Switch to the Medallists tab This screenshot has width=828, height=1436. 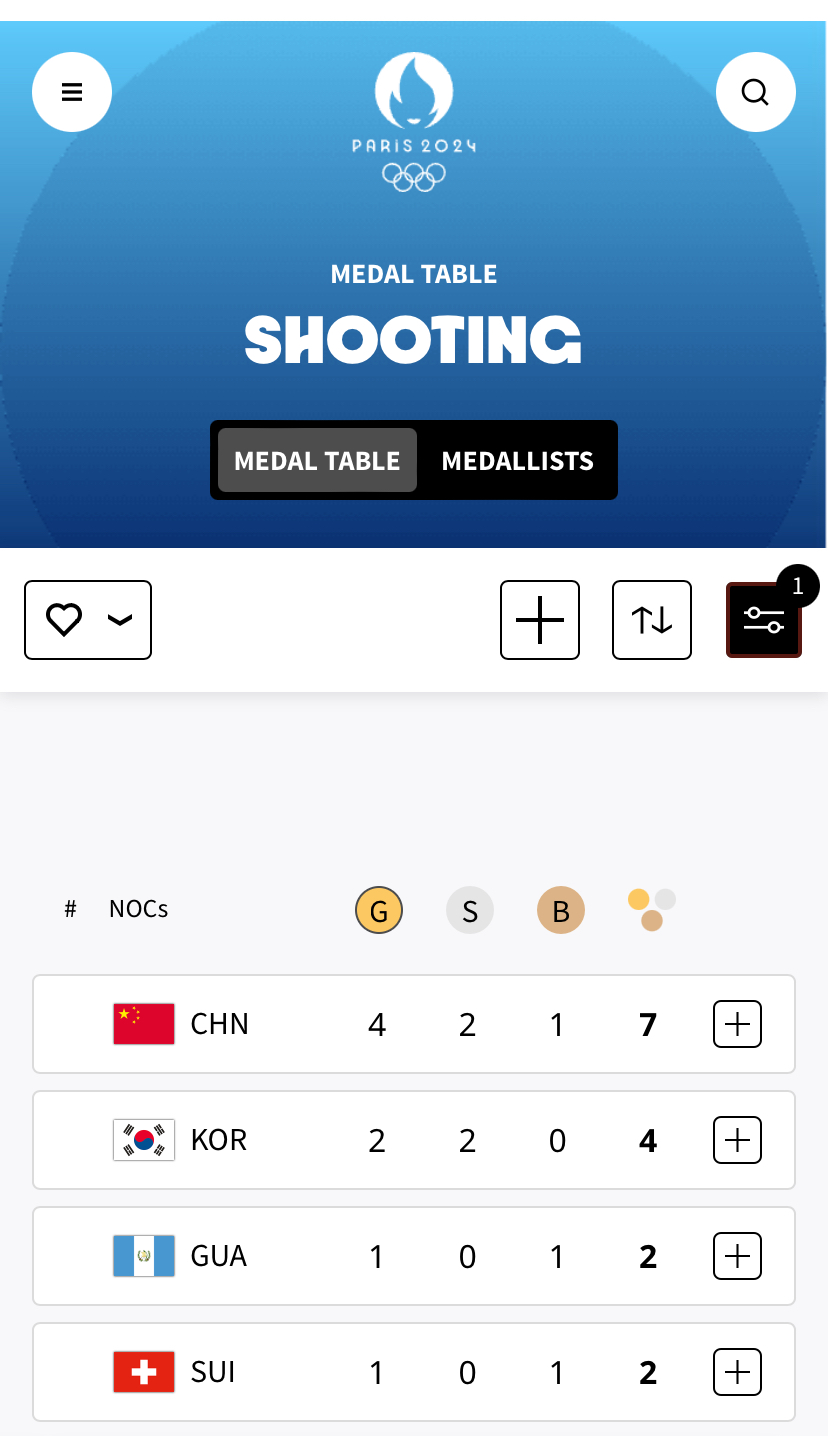coord(517,460)
